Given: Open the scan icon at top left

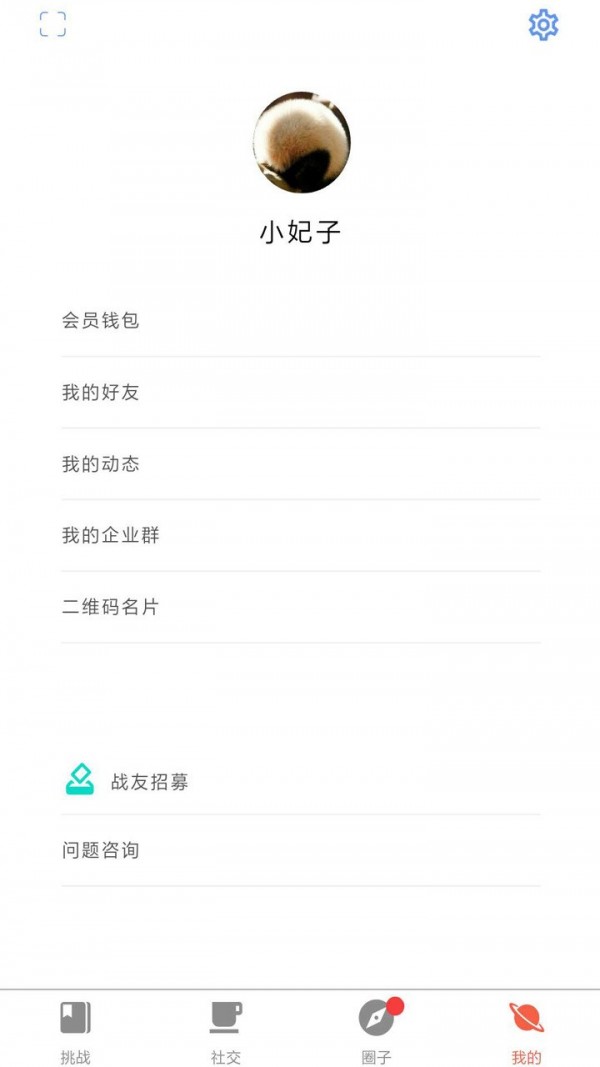Looking at the screenshot, I should (52, 24).
